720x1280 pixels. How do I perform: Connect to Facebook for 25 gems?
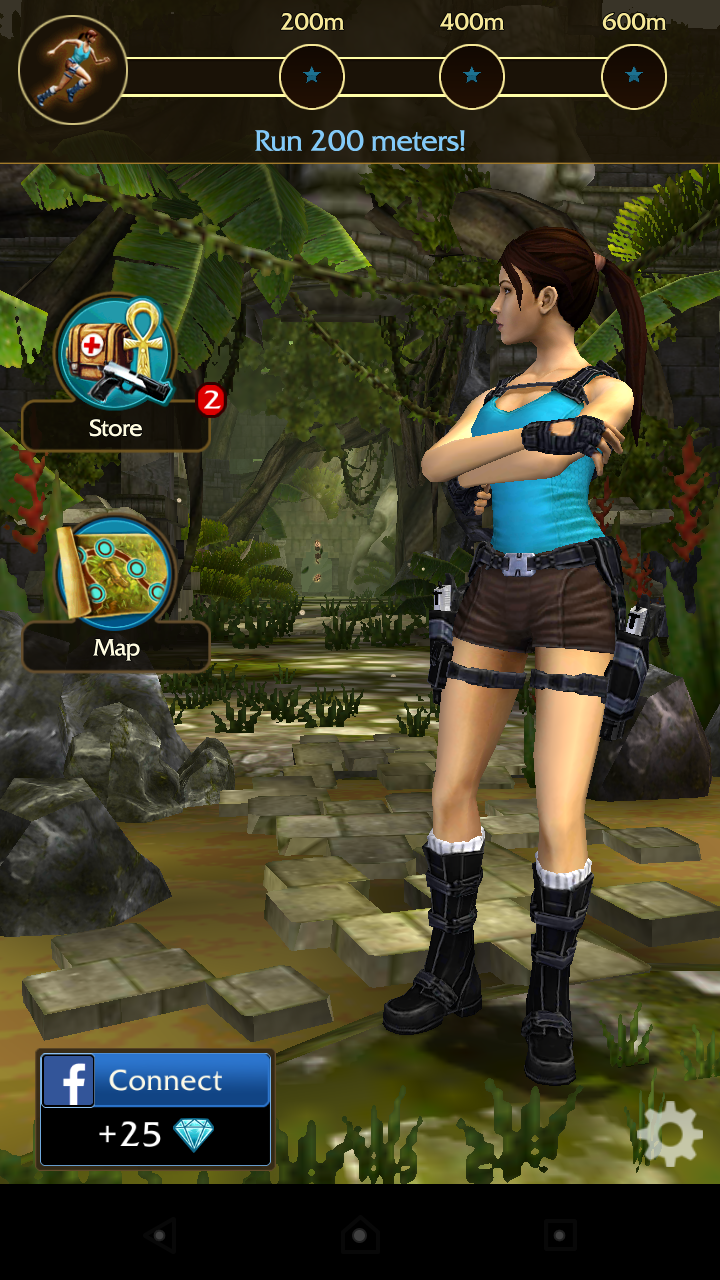click(155, 1108)
